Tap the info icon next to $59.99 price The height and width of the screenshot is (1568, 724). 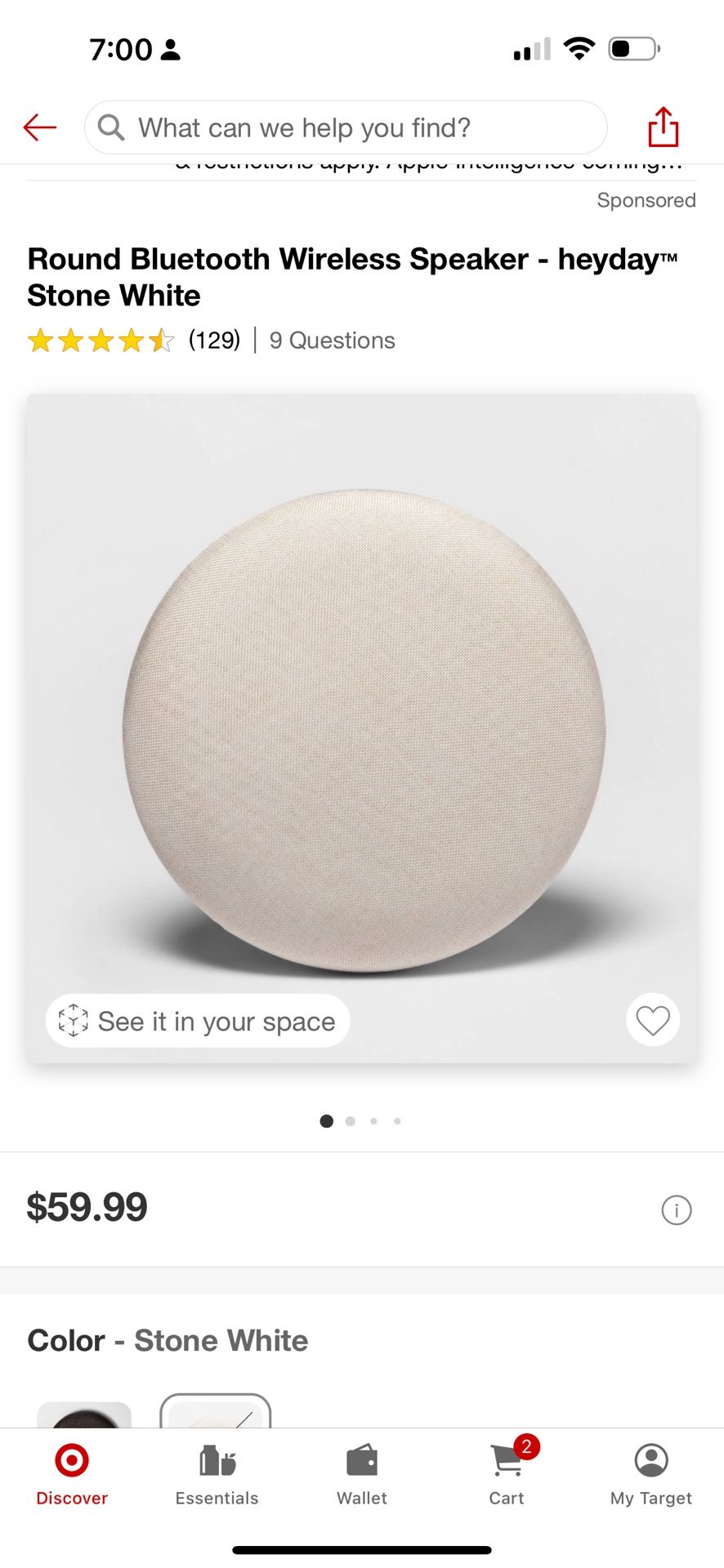pyautogui.click(x=677, y=1210)
